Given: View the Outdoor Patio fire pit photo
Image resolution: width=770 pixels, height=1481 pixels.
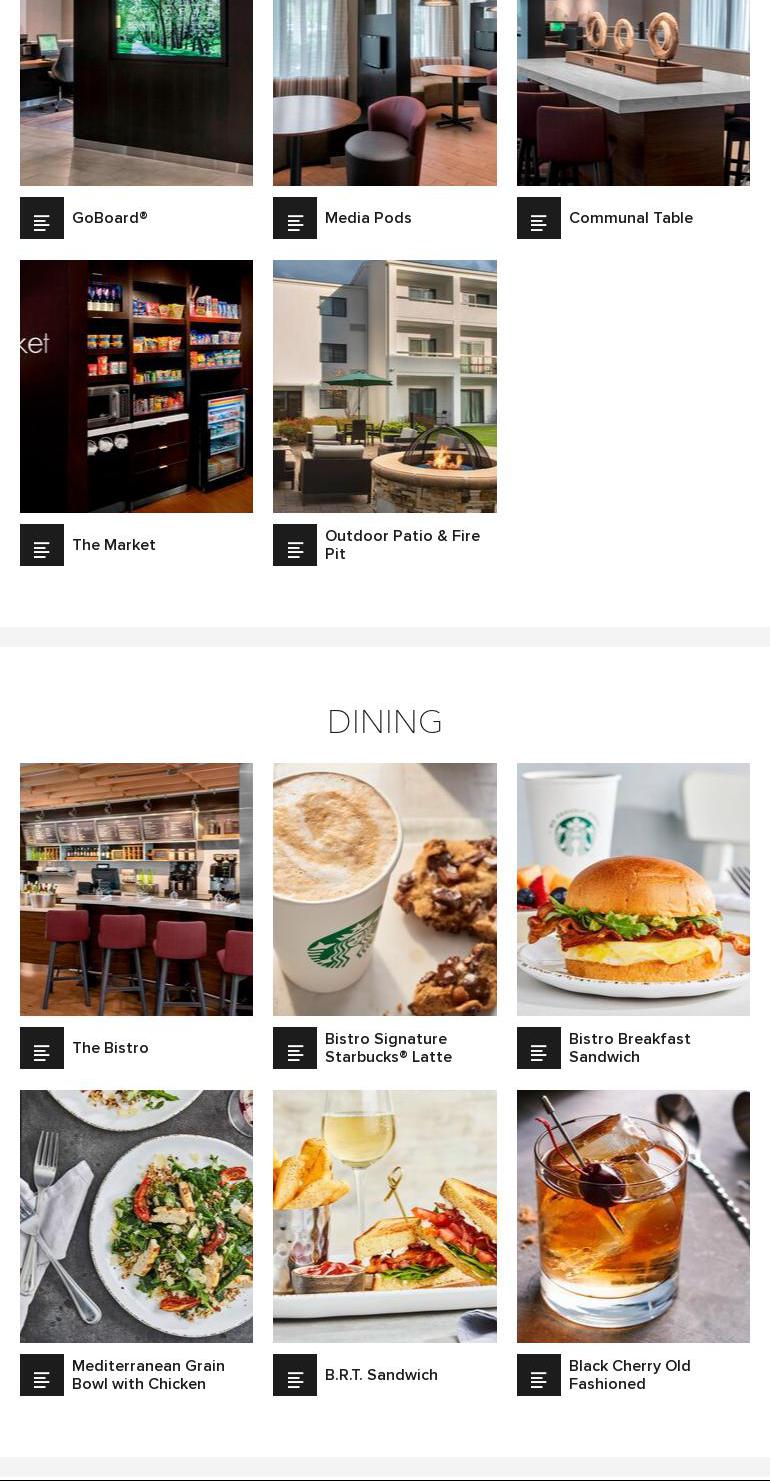Looking at the screenshot, I should 385,387.
